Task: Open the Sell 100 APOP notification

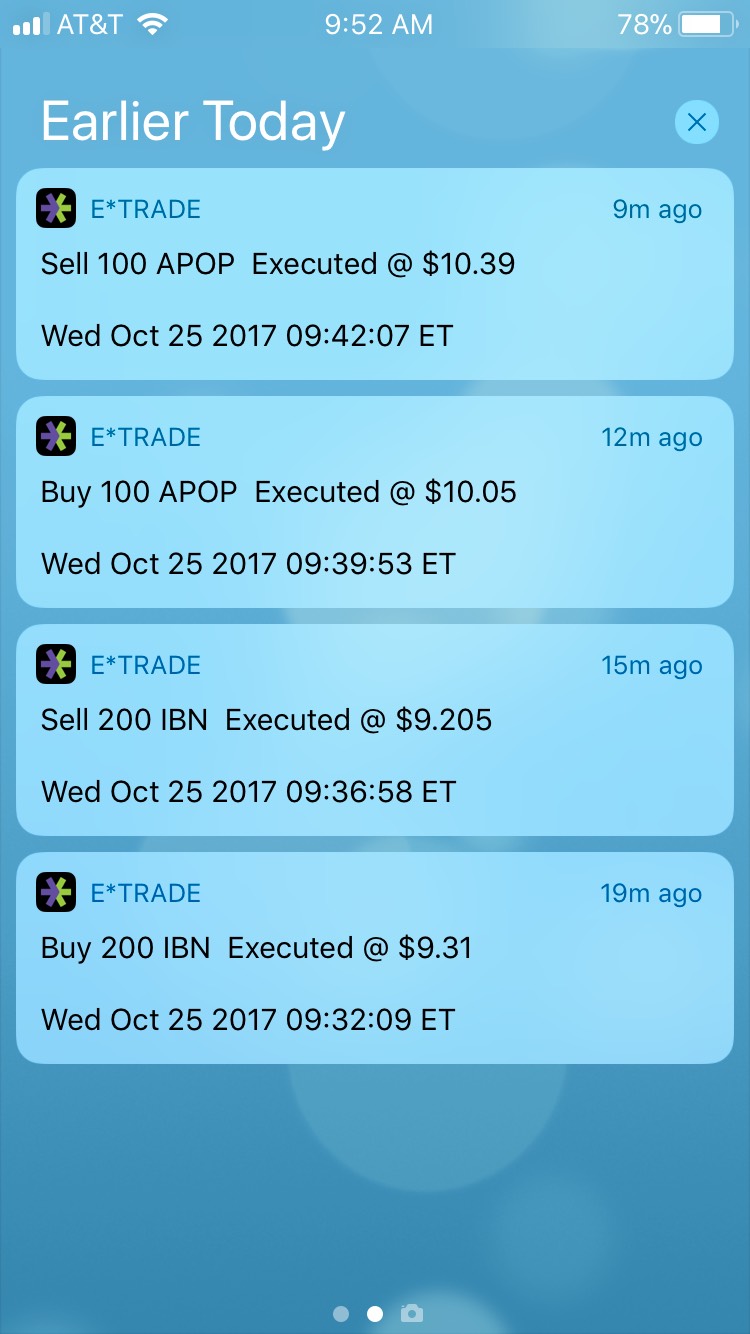Action: pyautogui.click(x=375, y=274)
